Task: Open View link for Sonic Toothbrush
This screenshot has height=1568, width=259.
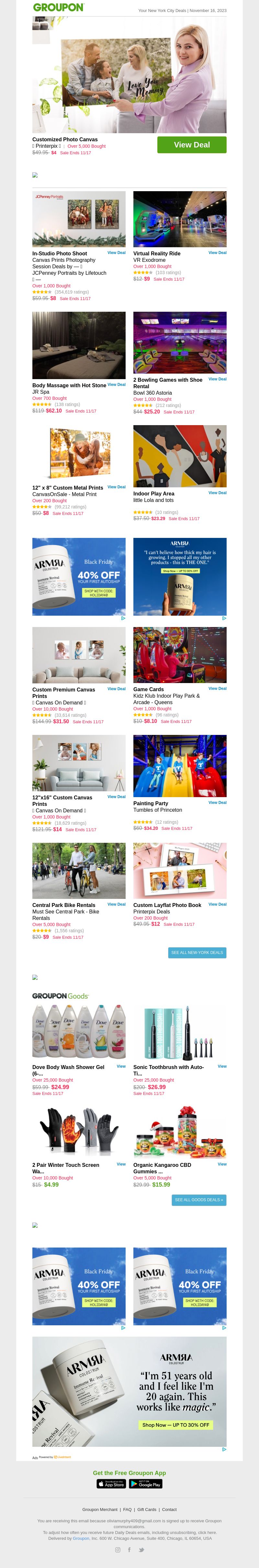Action: pos(222,1066)
